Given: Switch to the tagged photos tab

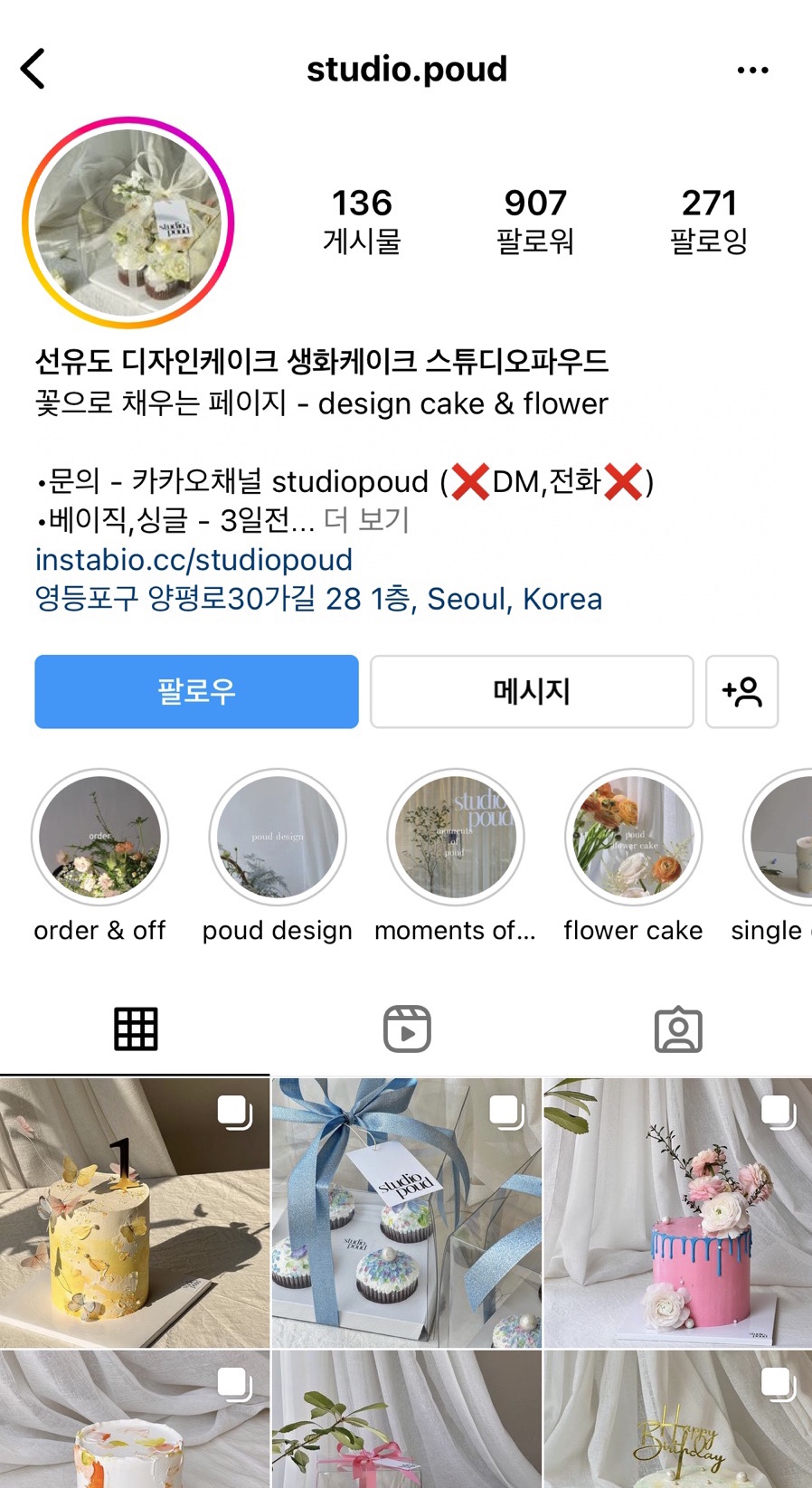Looking at the screenshot, I should coord(677,1029).
